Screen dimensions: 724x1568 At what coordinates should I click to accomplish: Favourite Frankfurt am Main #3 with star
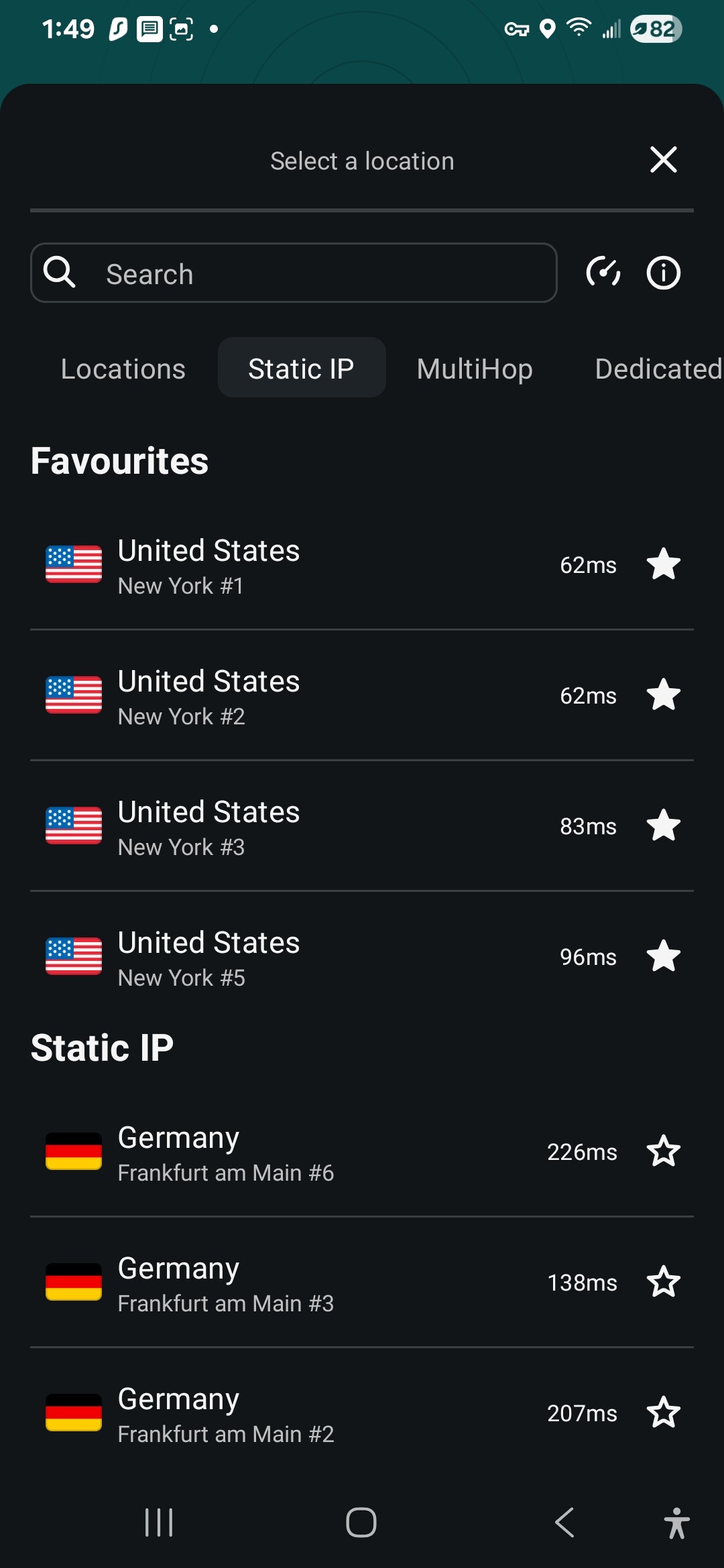click(664, 1282)
